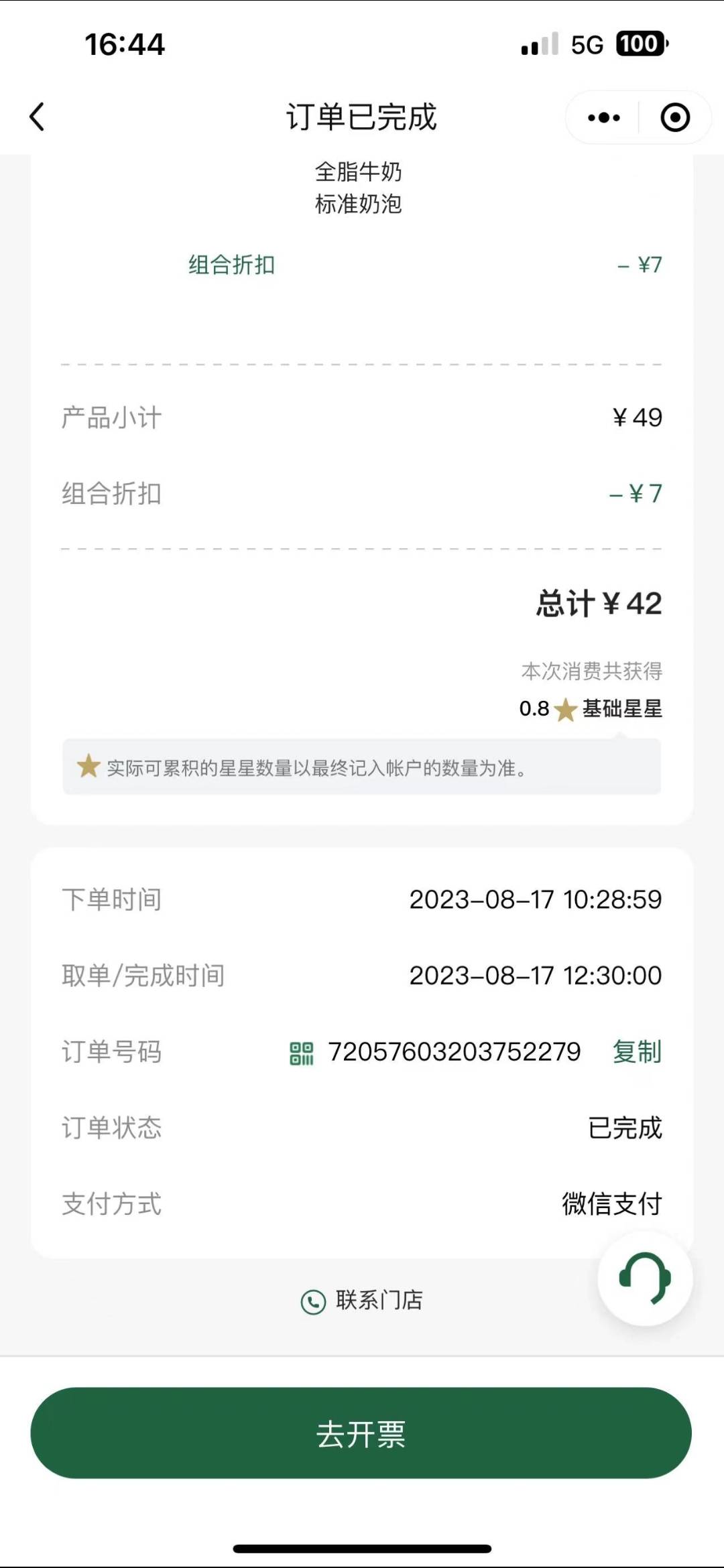724x1568 pixels.
Task: Contact the store via 联系门店
Action: (362, 1301)
